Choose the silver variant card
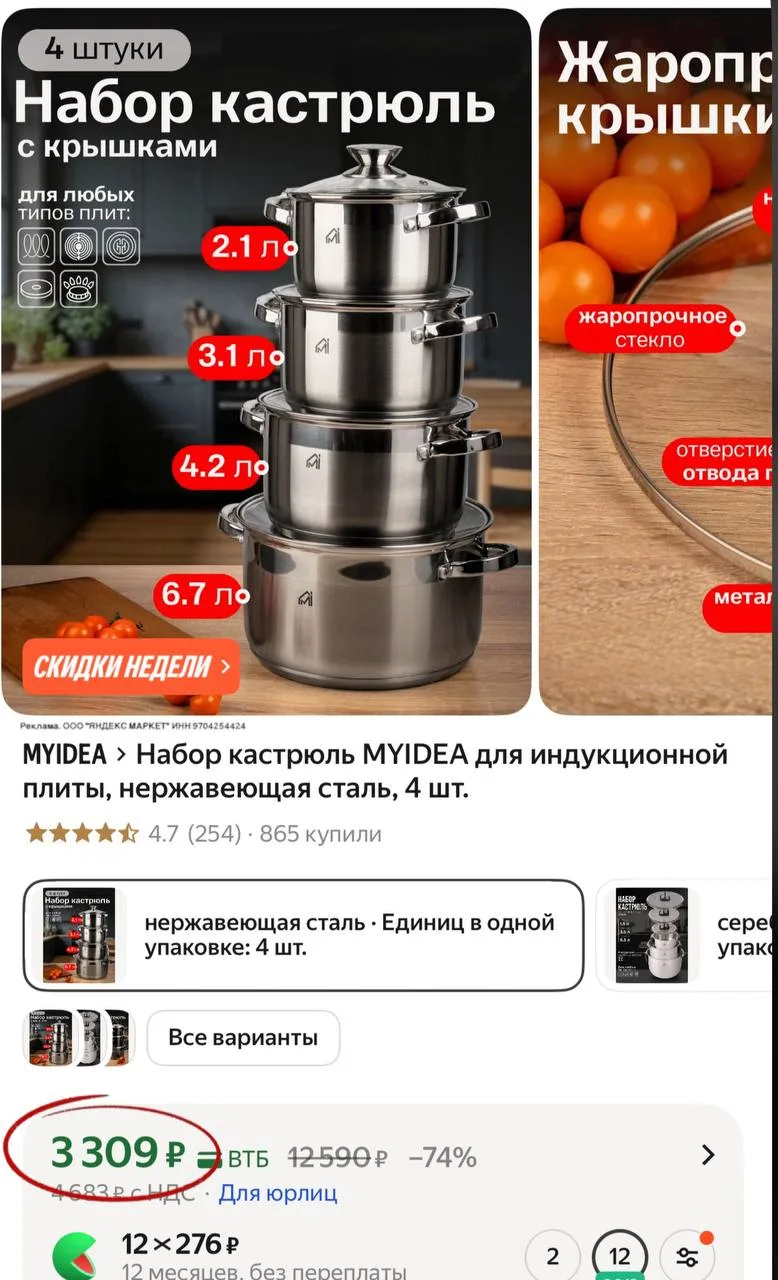This screenshot has width=778, height=1280. coord(690,934)
